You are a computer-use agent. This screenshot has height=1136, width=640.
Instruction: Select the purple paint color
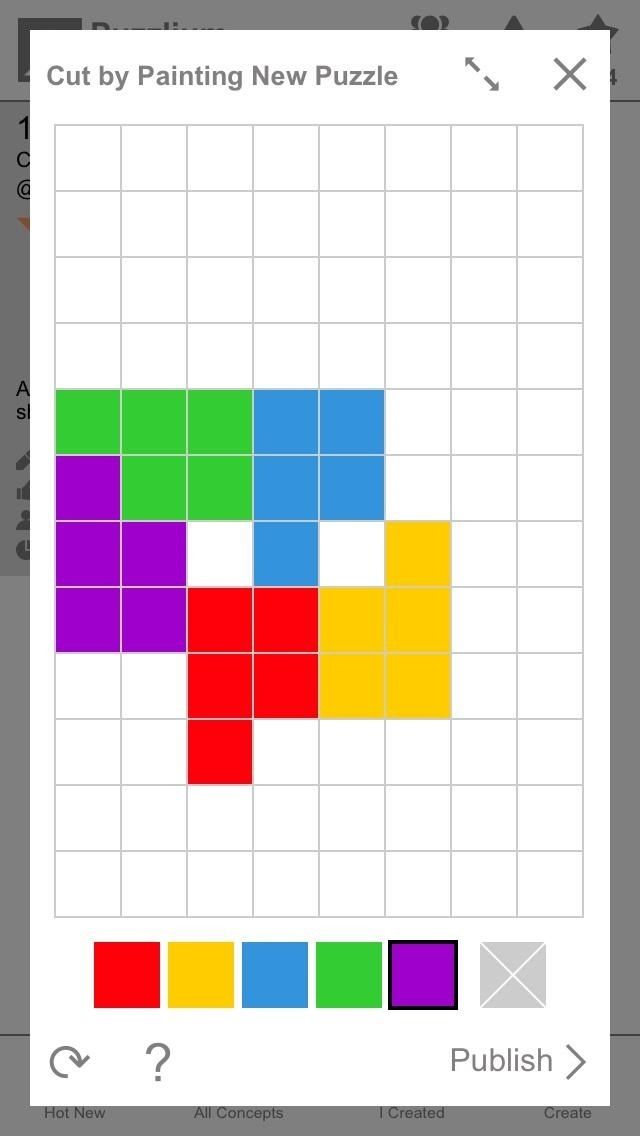(423, 975)
